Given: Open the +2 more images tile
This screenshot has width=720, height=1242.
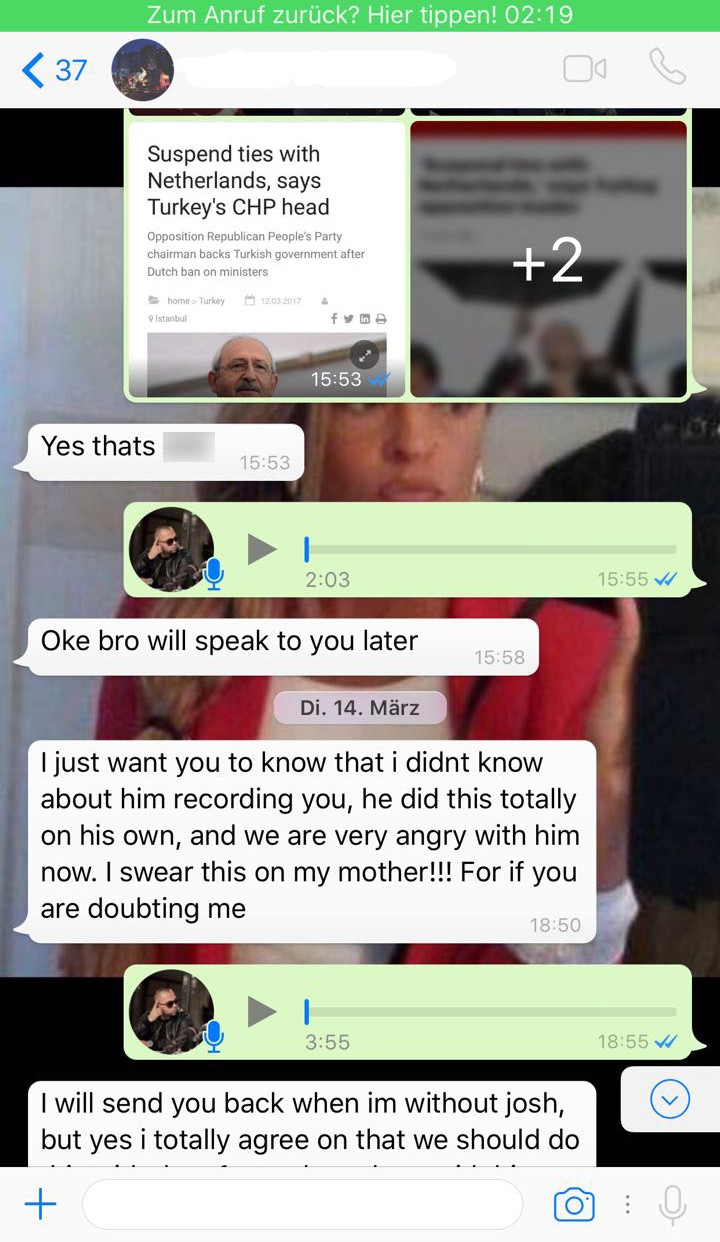Looking at the screenshot, I should pyautogui.click(x=548, y=259).
